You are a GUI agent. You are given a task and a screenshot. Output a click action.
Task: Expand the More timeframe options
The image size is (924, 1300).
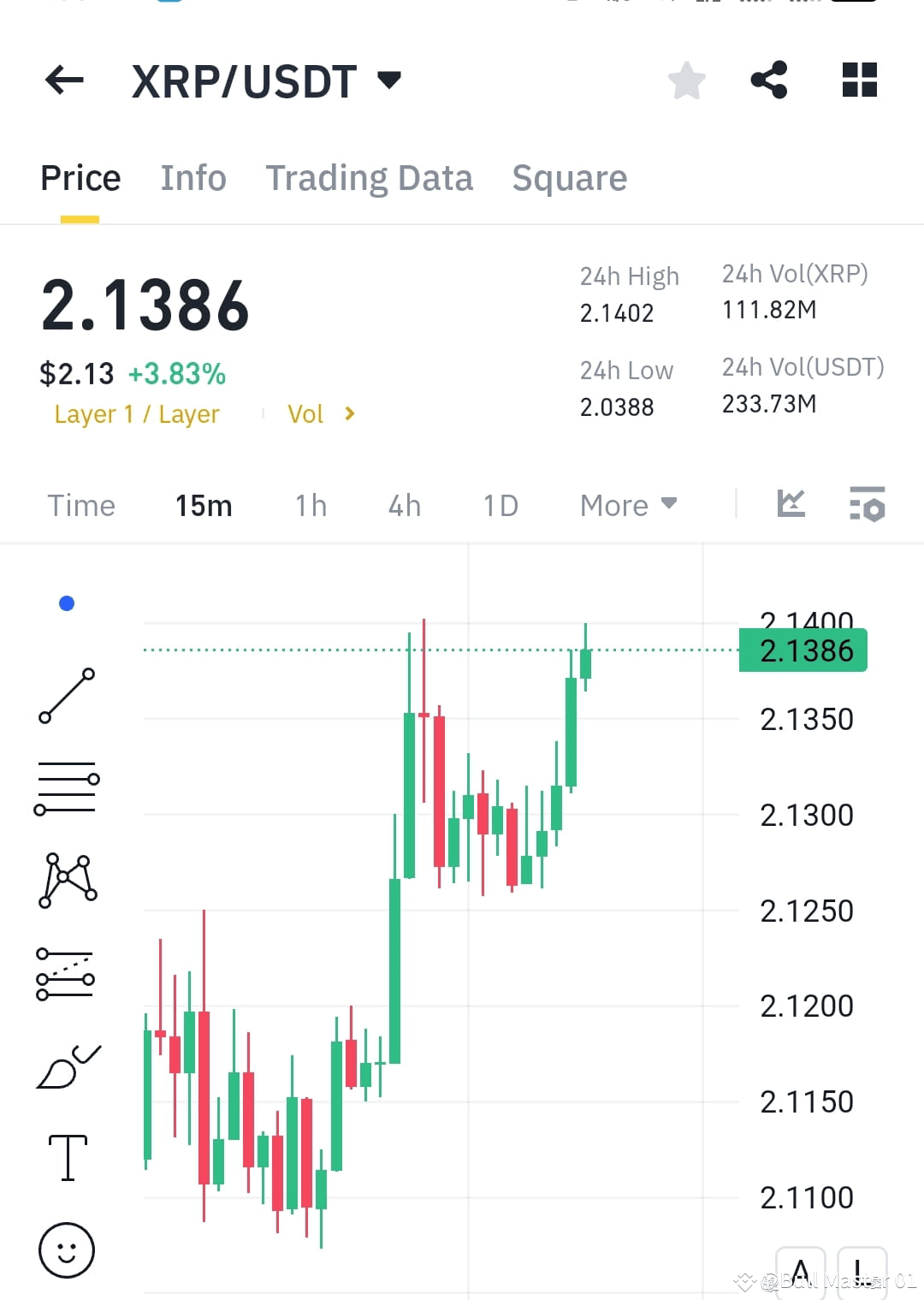[x=627, y=505]
